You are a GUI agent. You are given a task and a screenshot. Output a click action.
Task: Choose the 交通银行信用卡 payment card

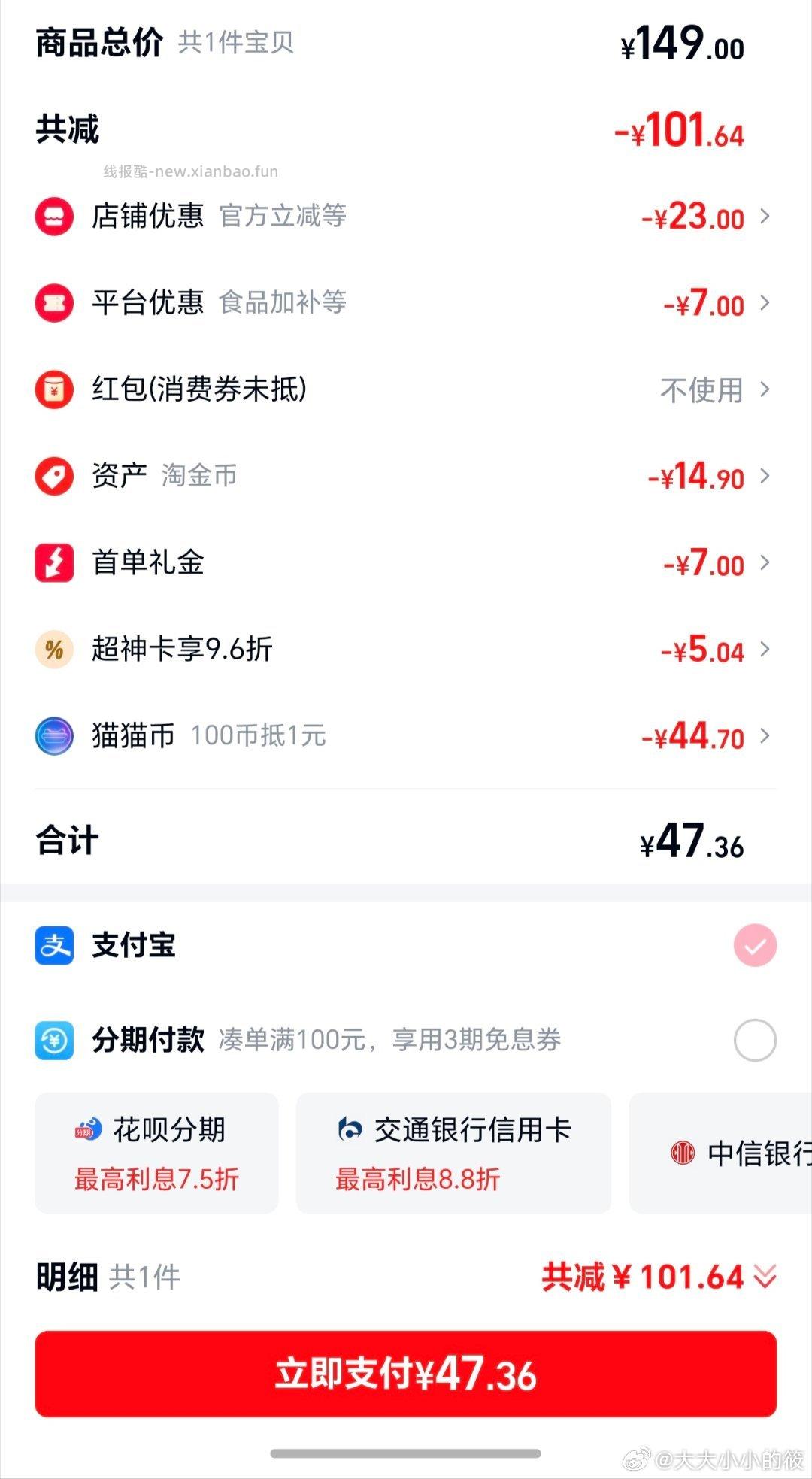453,1153
